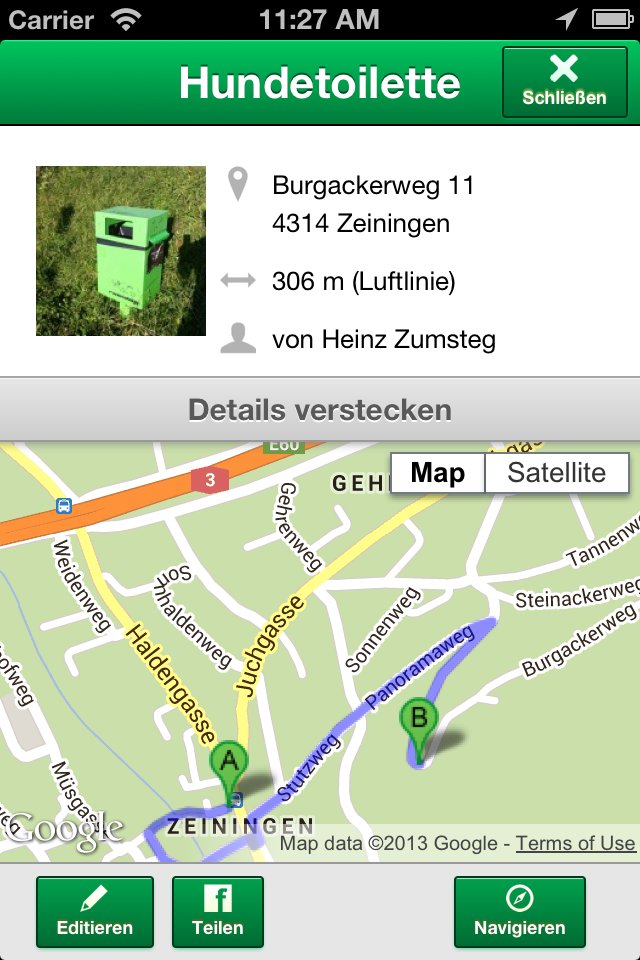The width and height of the screenshot is (640, 960).
Task: Close the Hundetoilette details with Schließen
Action: tap(564, 82)
